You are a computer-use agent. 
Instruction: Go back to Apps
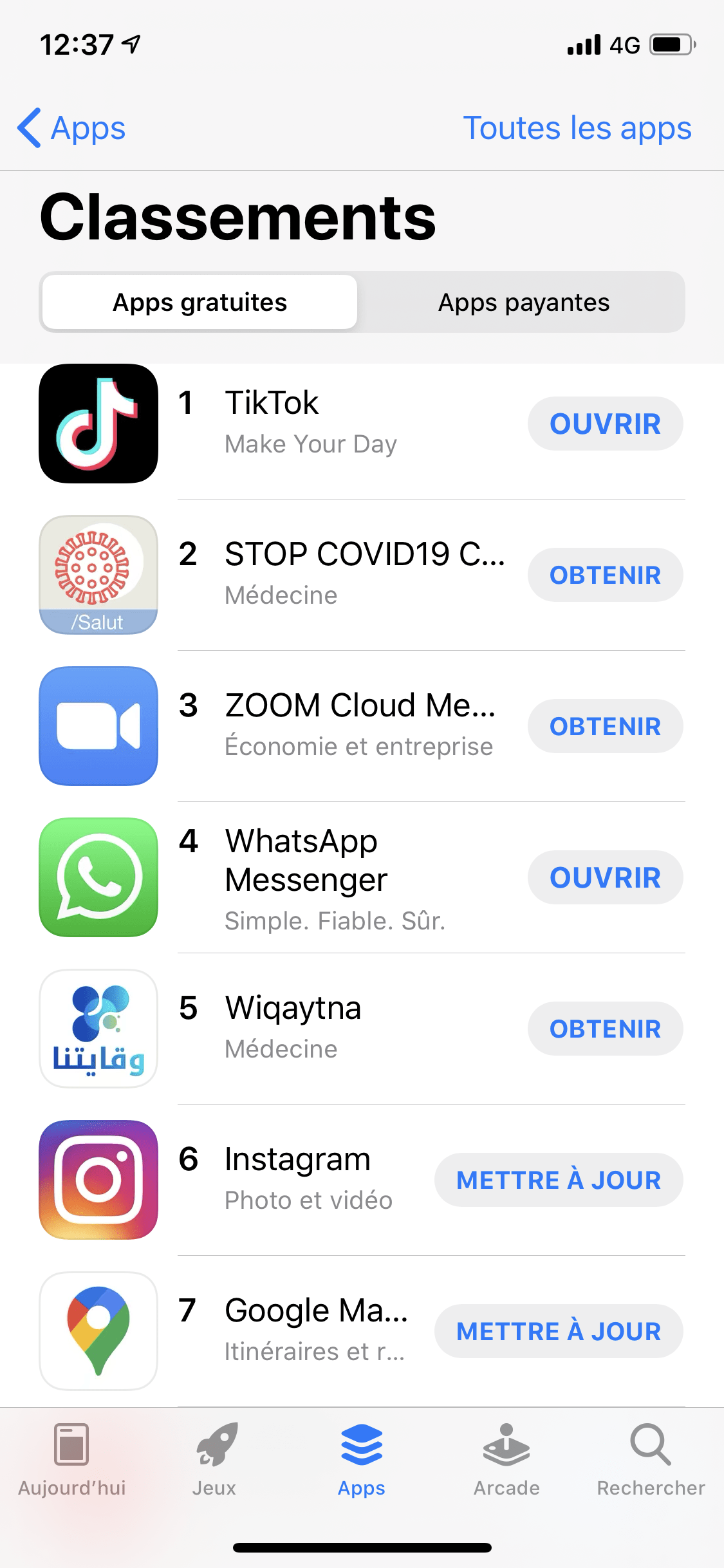point(71,128)
